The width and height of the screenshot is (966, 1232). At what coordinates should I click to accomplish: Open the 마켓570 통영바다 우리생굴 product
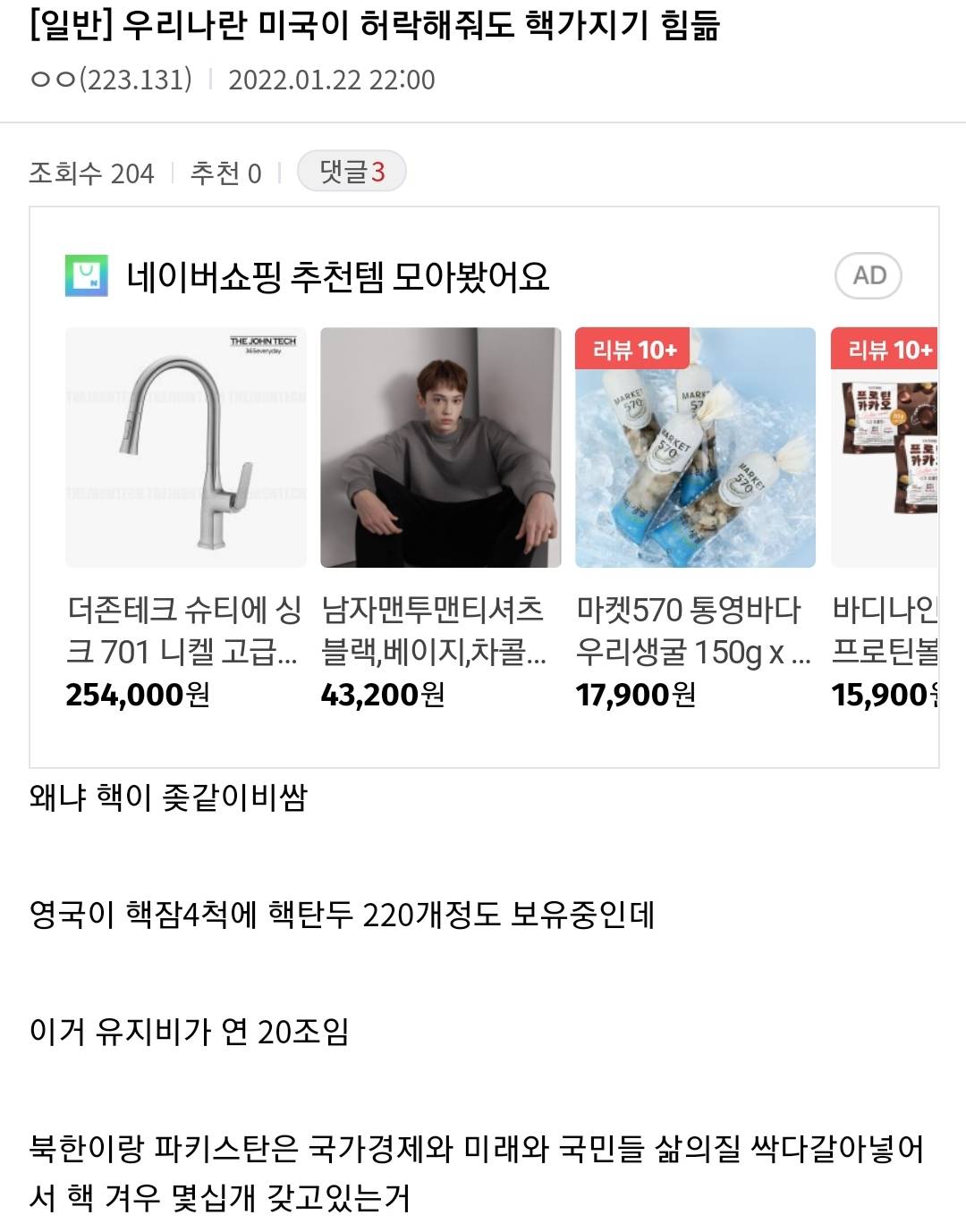coord(695,448)
